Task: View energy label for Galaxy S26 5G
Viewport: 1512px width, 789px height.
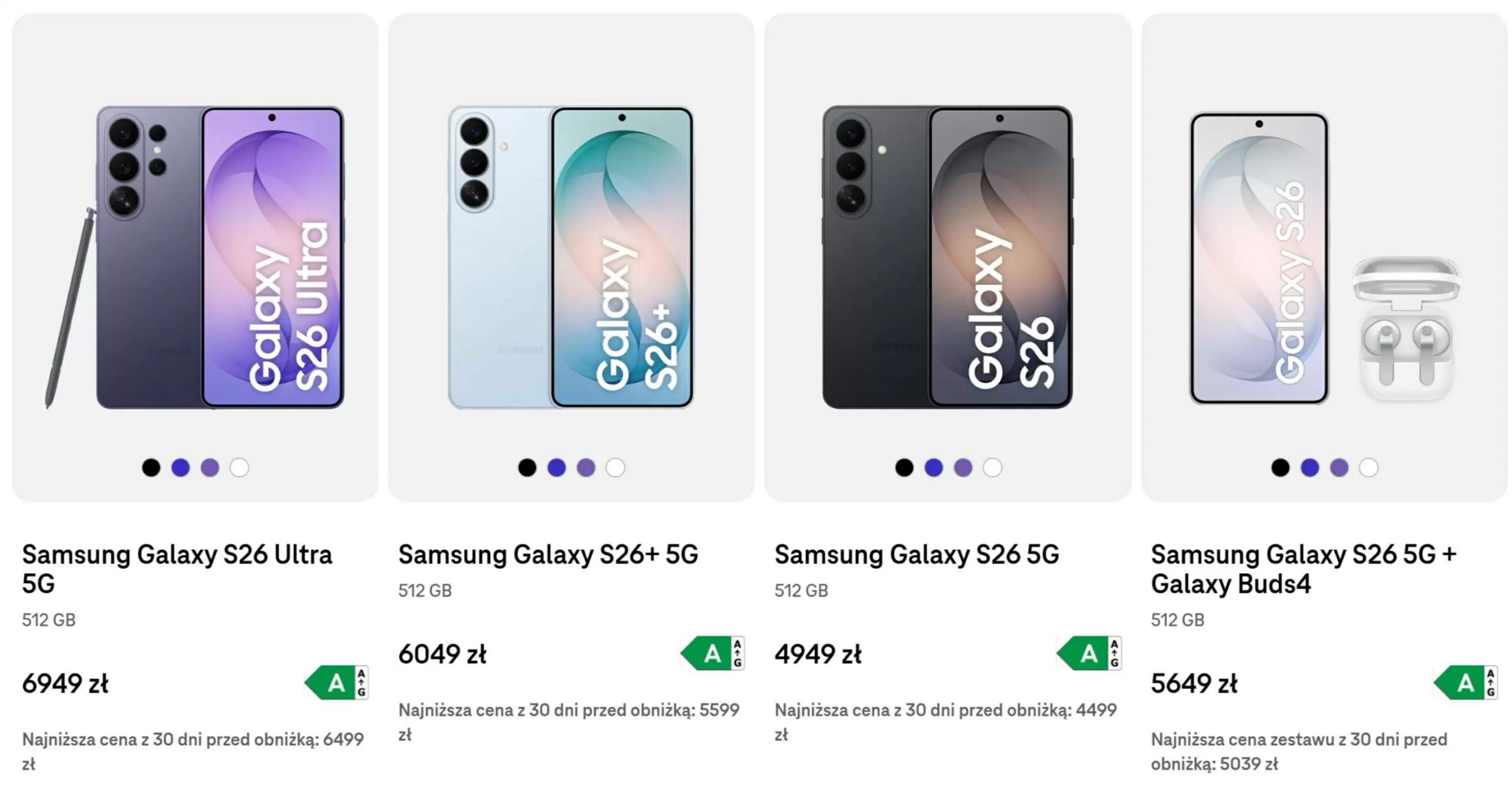Action: (1089, 653)
